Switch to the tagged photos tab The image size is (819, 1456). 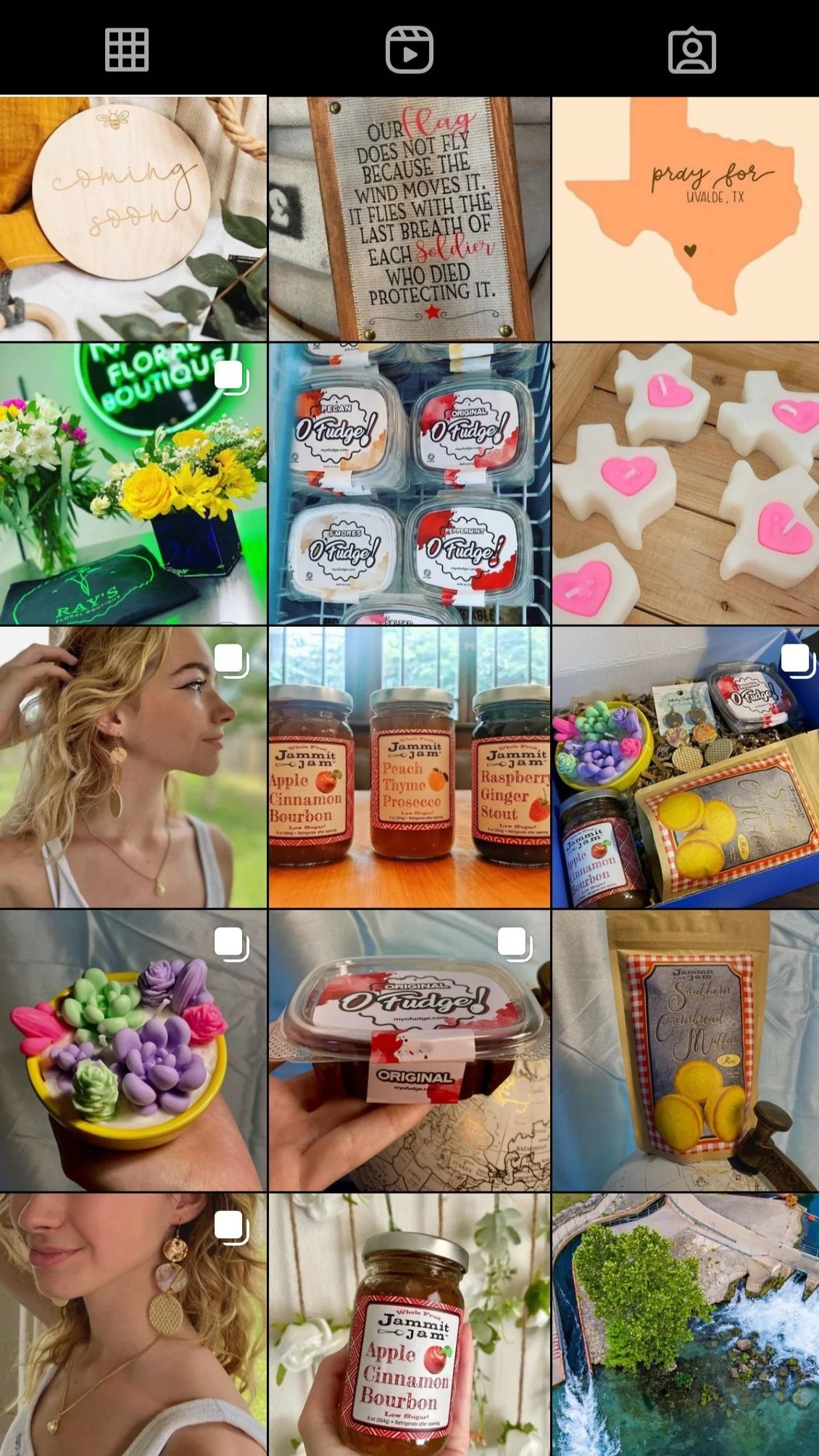(691, 50)
